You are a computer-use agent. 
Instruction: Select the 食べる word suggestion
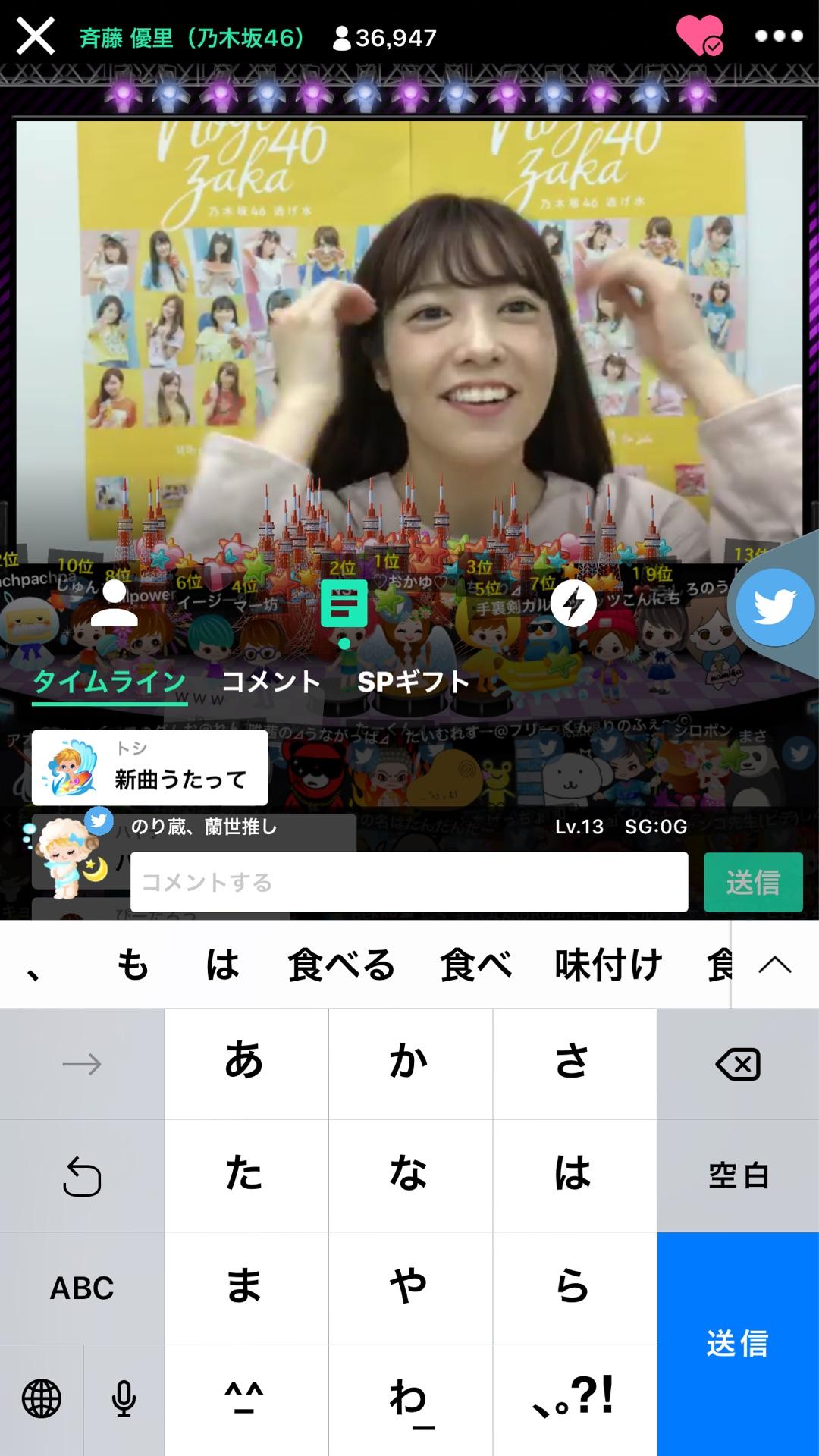340,965
